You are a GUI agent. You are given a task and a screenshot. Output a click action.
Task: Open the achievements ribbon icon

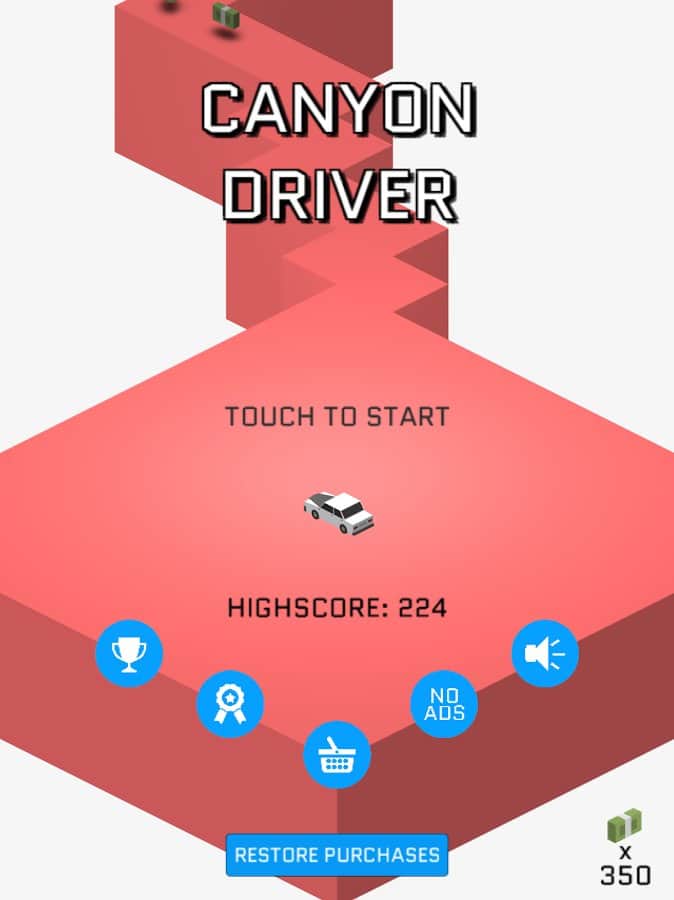click(x=230, y=704)
